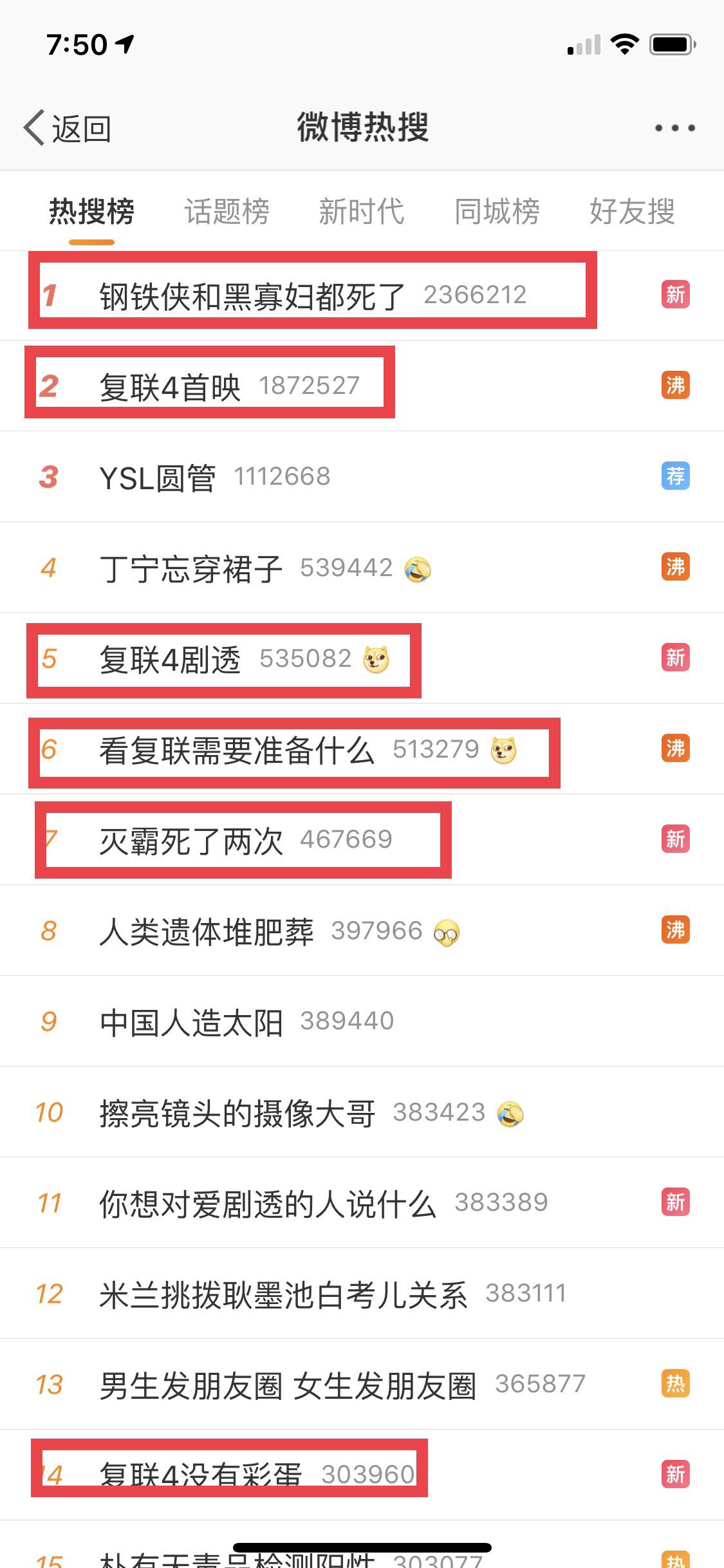View 擦亮镜头的摄像大哥 hot search
Screen dimensions: 724x1568
coord(237,1112)
